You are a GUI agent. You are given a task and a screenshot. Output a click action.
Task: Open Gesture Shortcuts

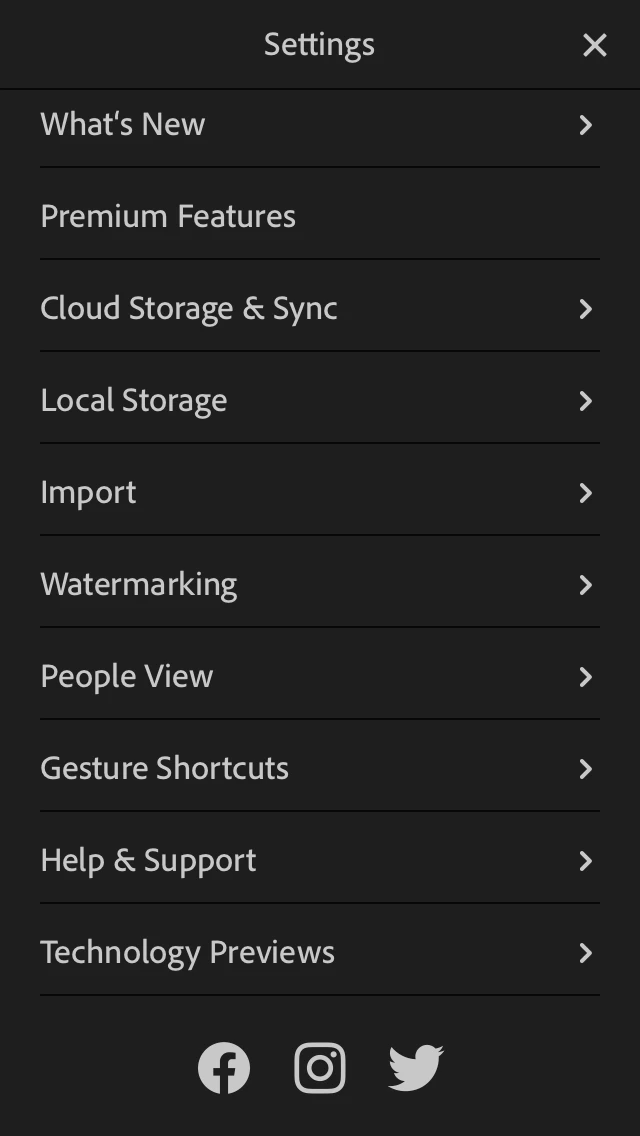(x=320, y=768)
